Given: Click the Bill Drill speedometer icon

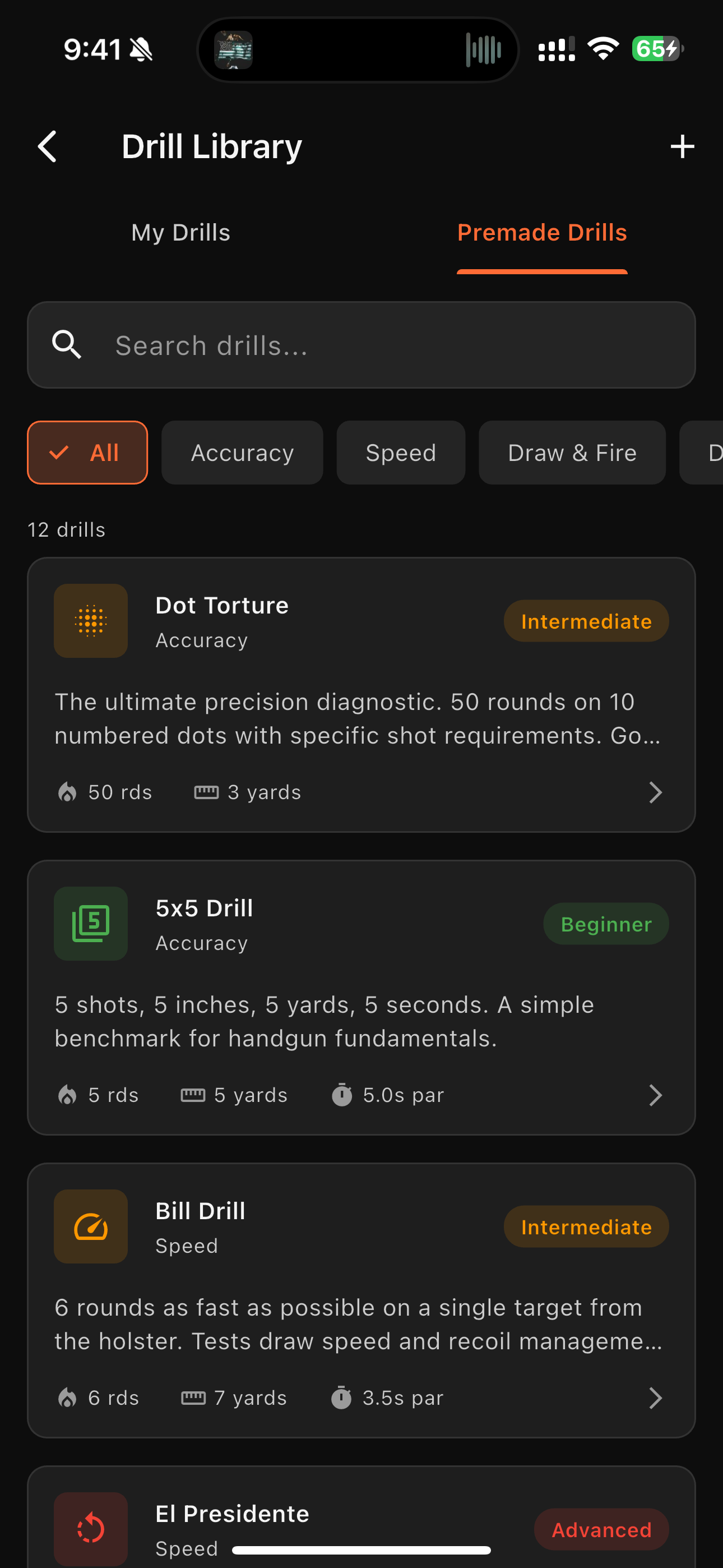Looking at the screenshot, I should point(90,1226).
